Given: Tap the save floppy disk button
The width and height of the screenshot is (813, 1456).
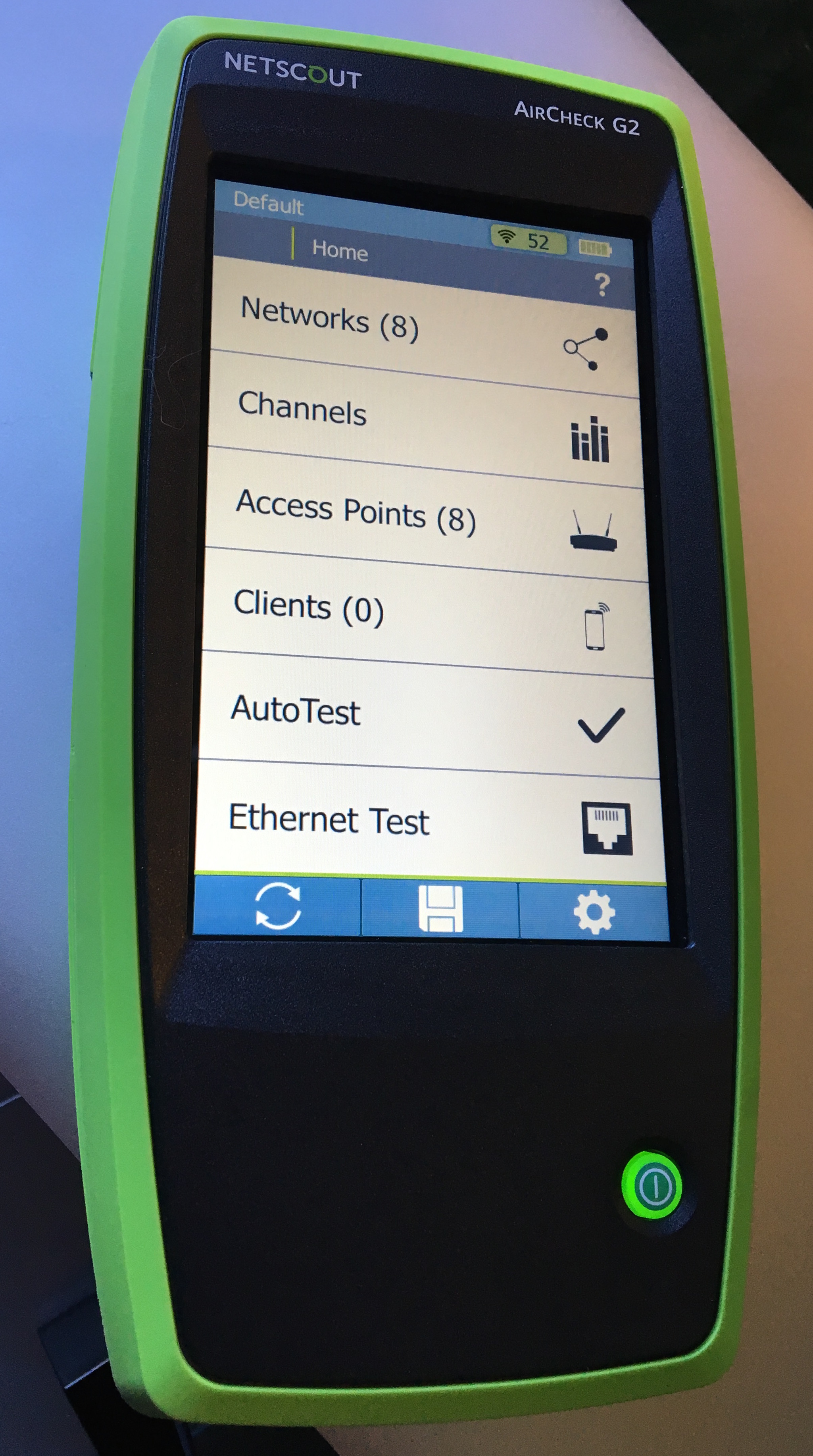Looking at the screenshot, I should click(440, 909).
